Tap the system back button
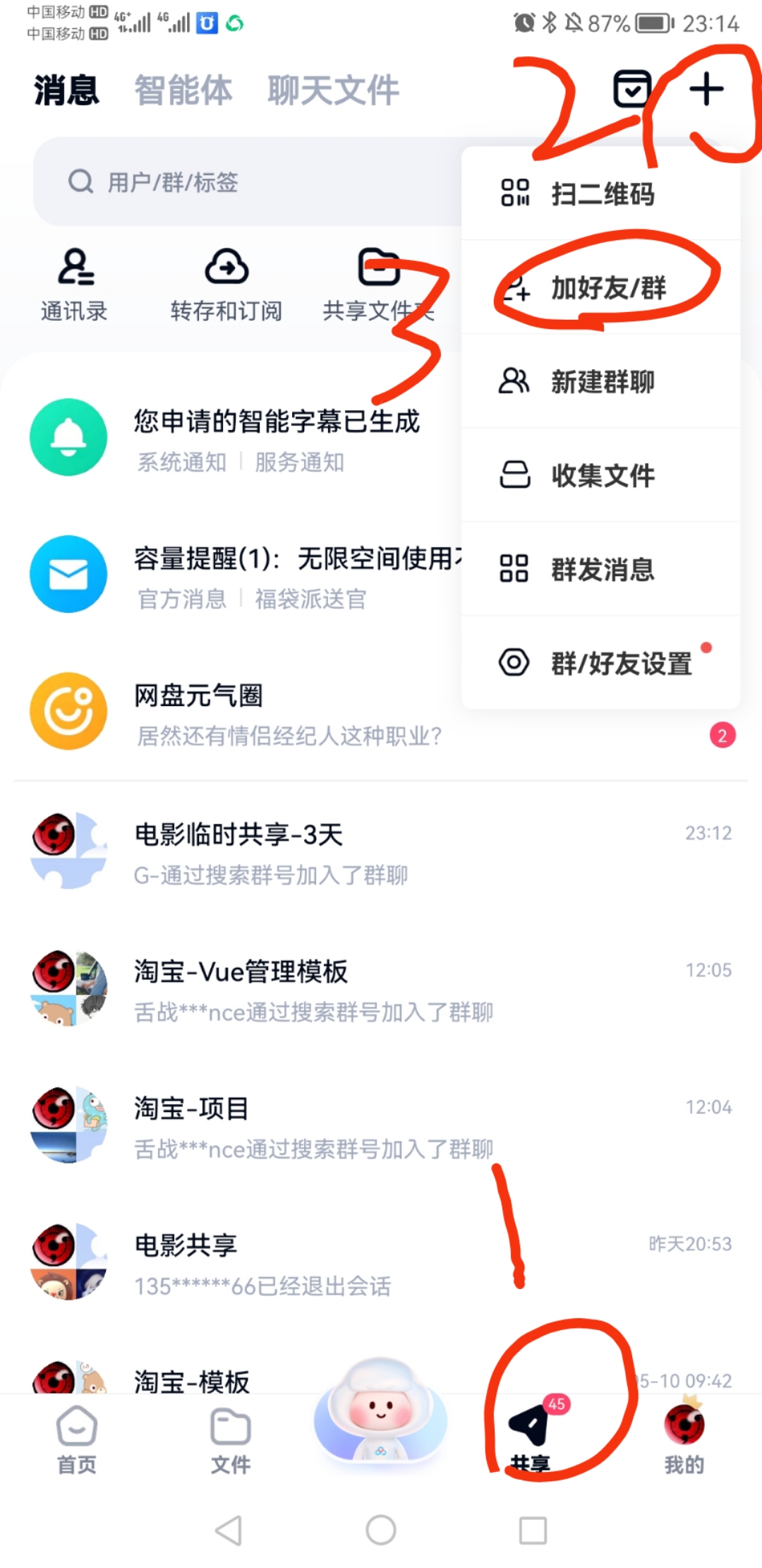 click(x=229, y=1530)
